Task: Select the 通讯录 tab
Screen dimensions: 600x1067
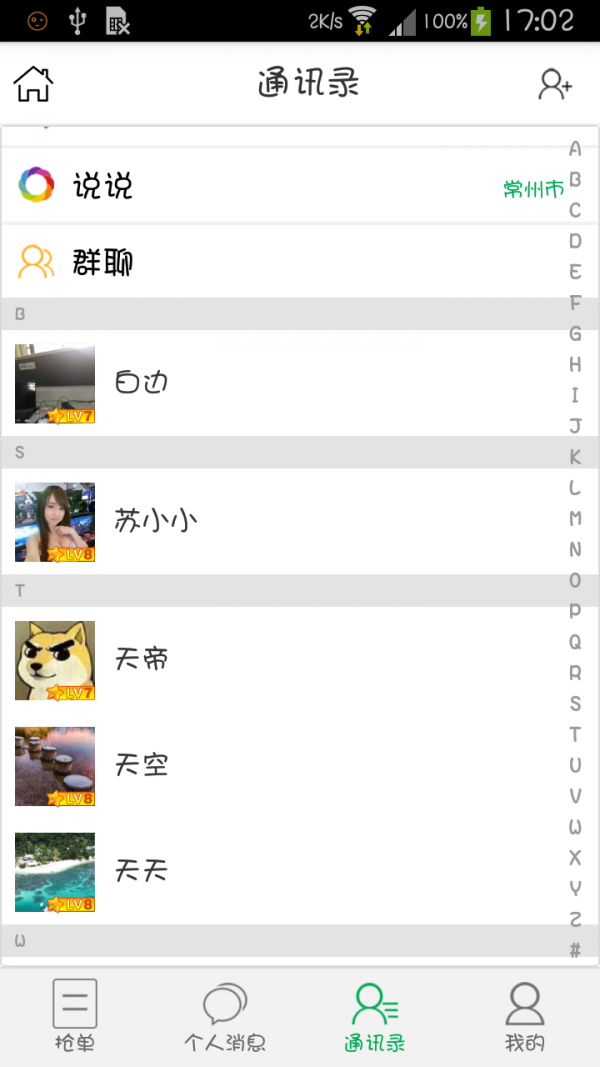Action: point(375,1015)
